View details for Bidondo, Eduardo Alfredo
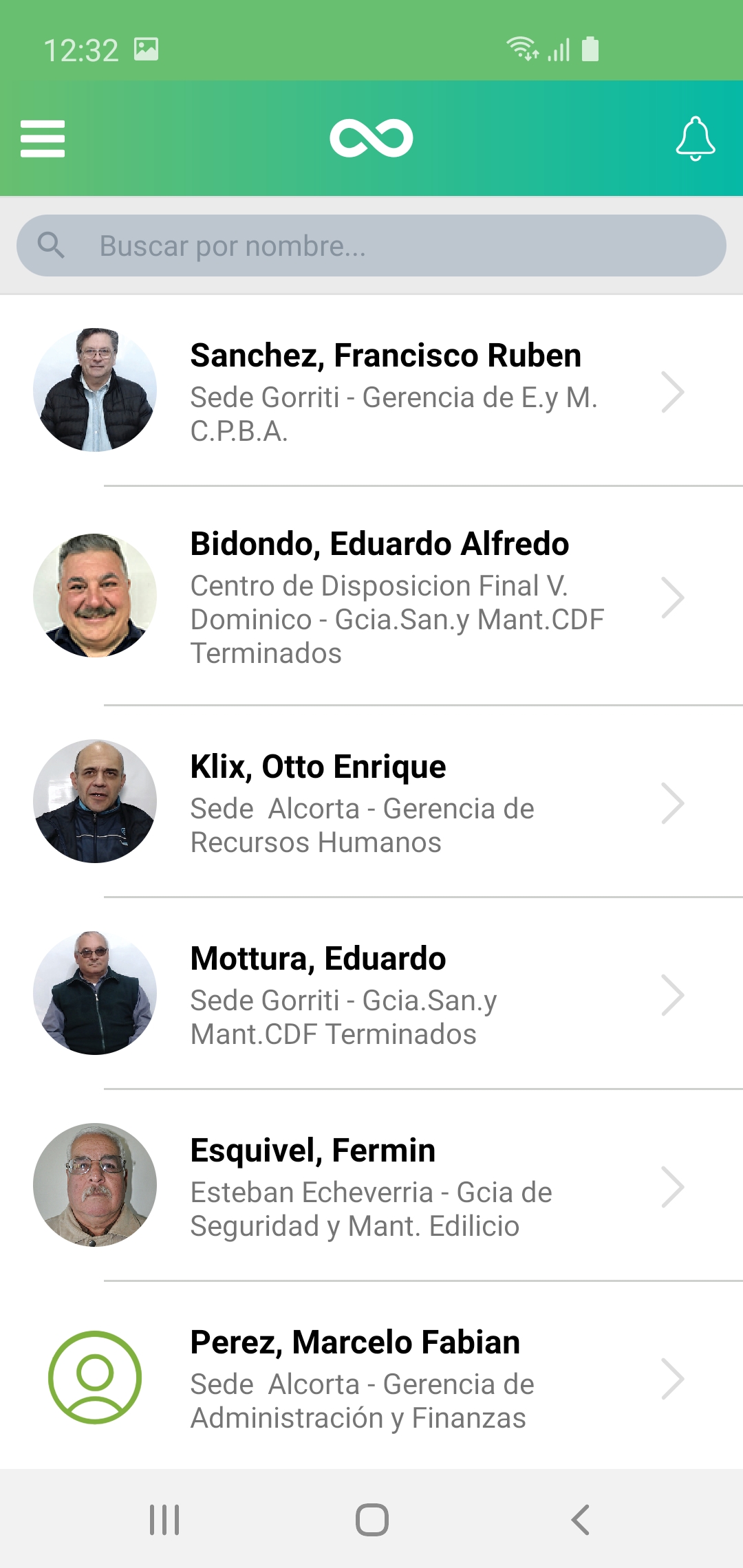This screenshot has height=1568, width=743. tap(385, 596)
